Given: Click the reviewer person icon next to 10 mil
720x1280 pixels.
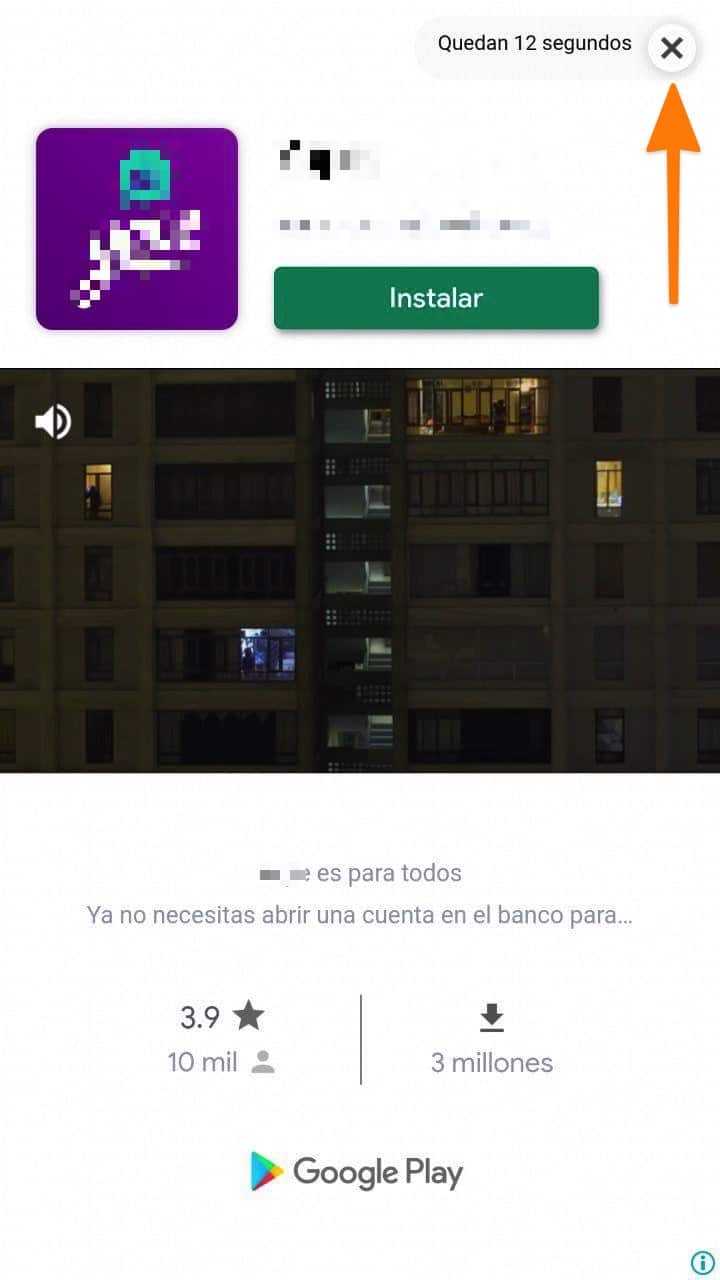Looking at the screenshot, I should [262, 1062].
